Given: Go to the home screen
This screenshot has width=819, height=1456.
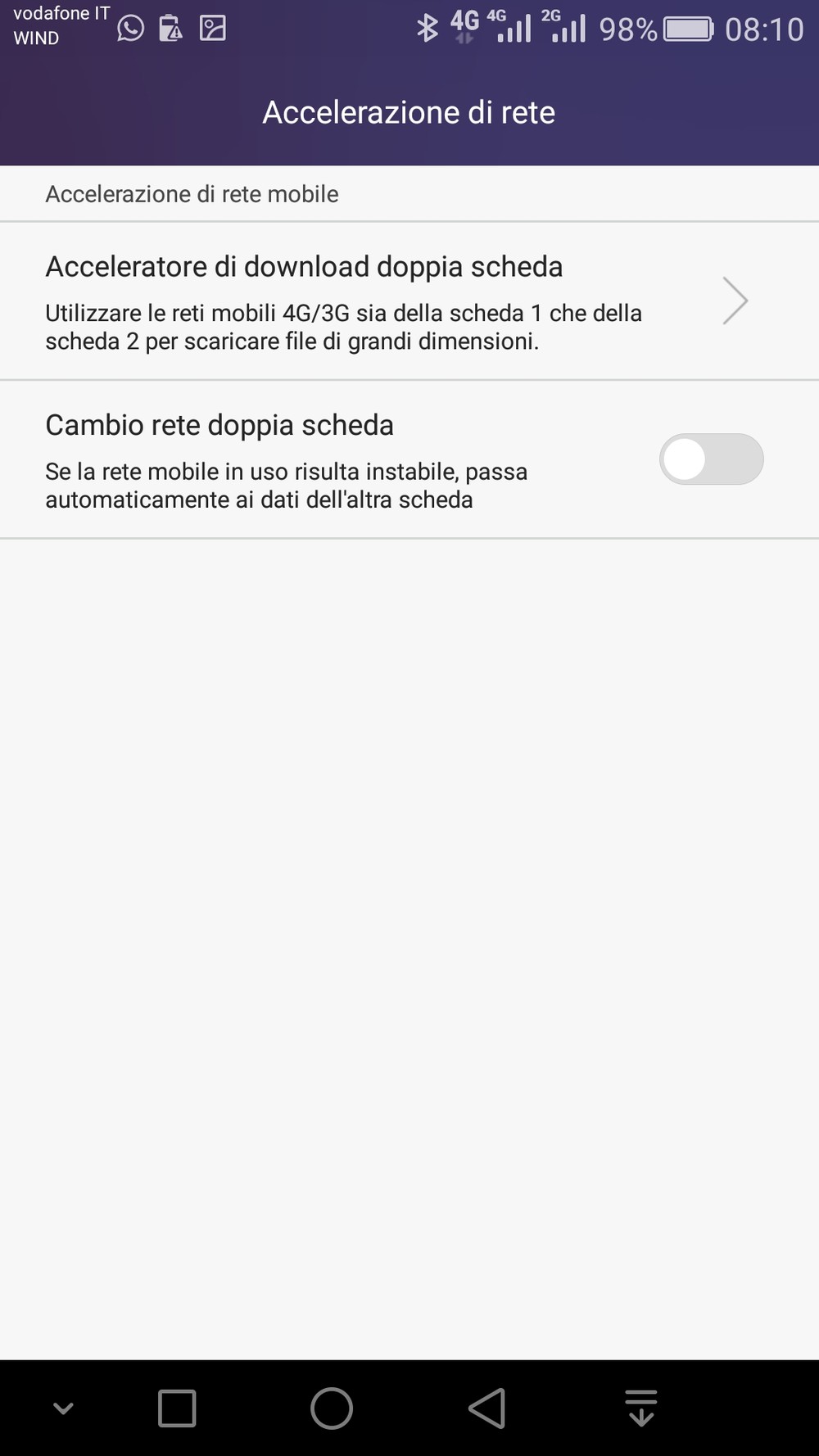Looking at the screenshot, I should click(x=332, y=1409).
